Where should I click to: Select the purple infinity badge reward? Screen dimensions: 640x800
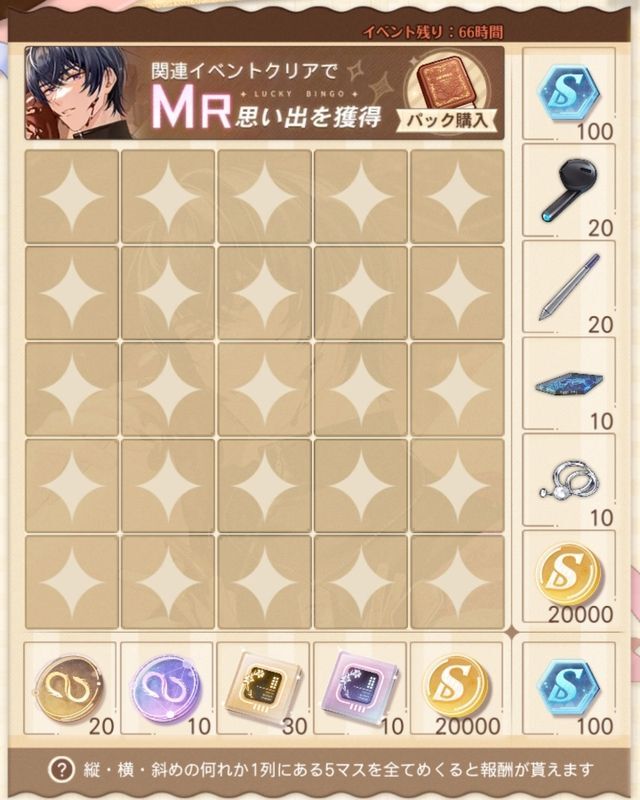165,687
